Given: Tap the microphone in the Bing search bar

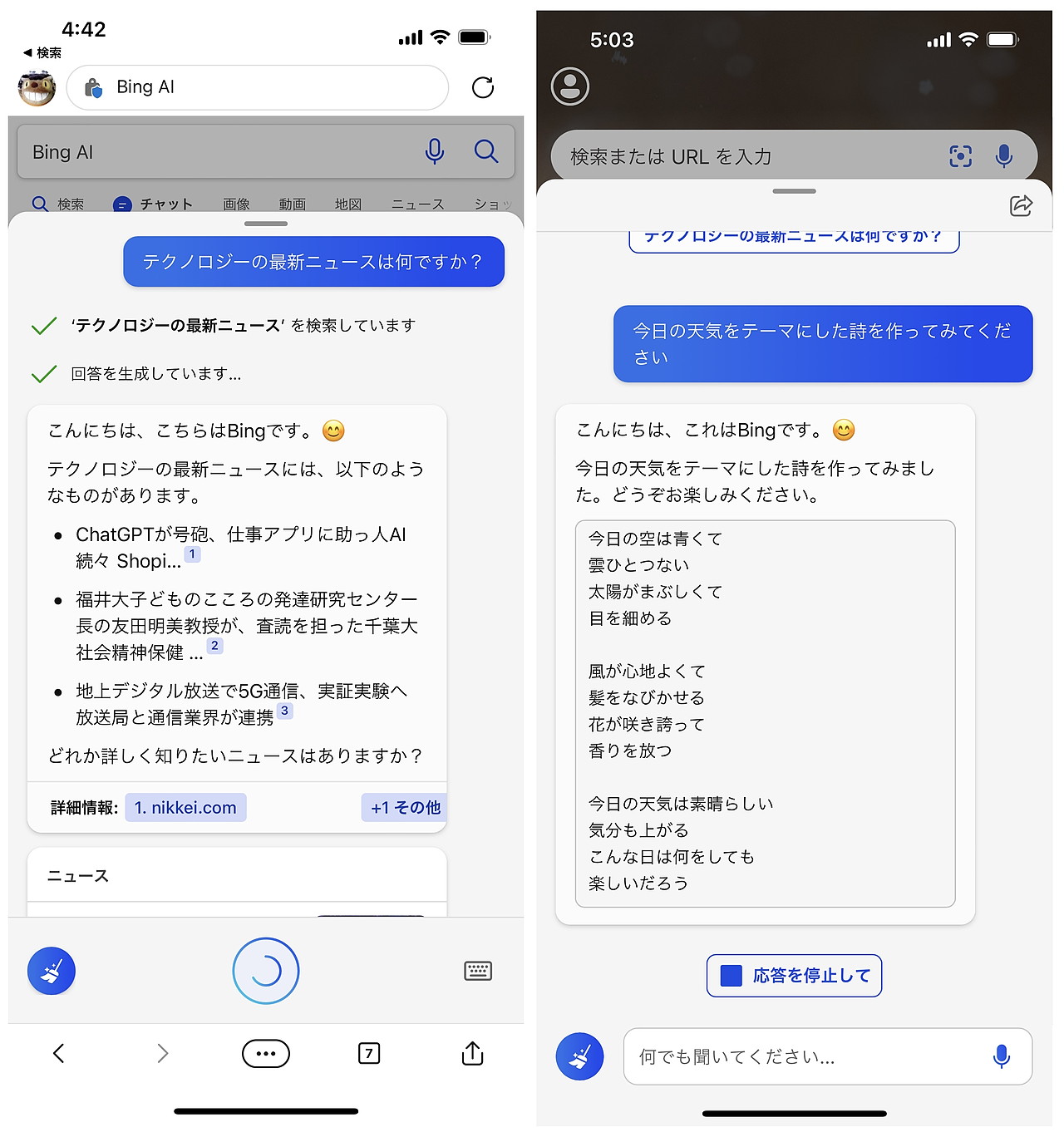Looking at the screenshot, I should [x=435, y=151].
